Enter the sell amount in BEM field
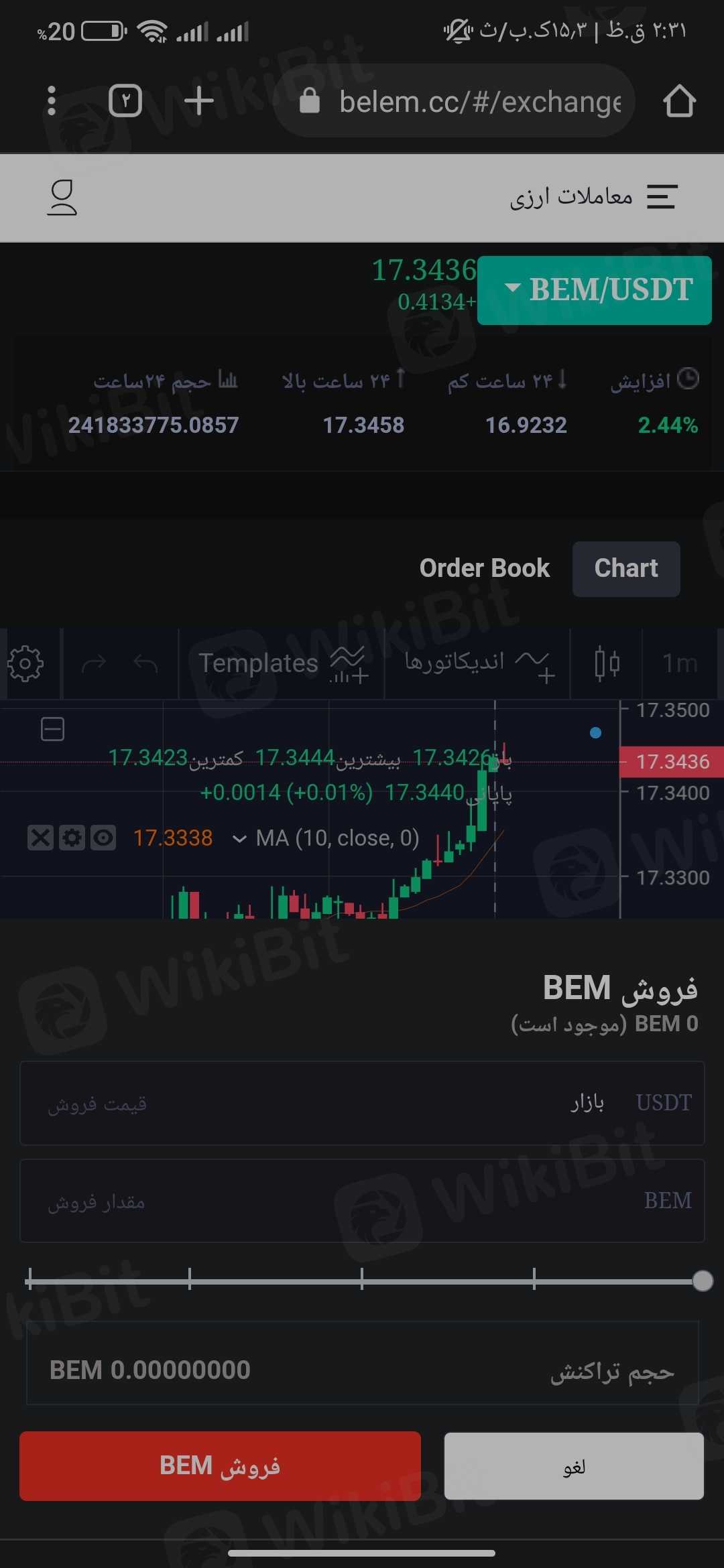 click(x=362, y=1201)
